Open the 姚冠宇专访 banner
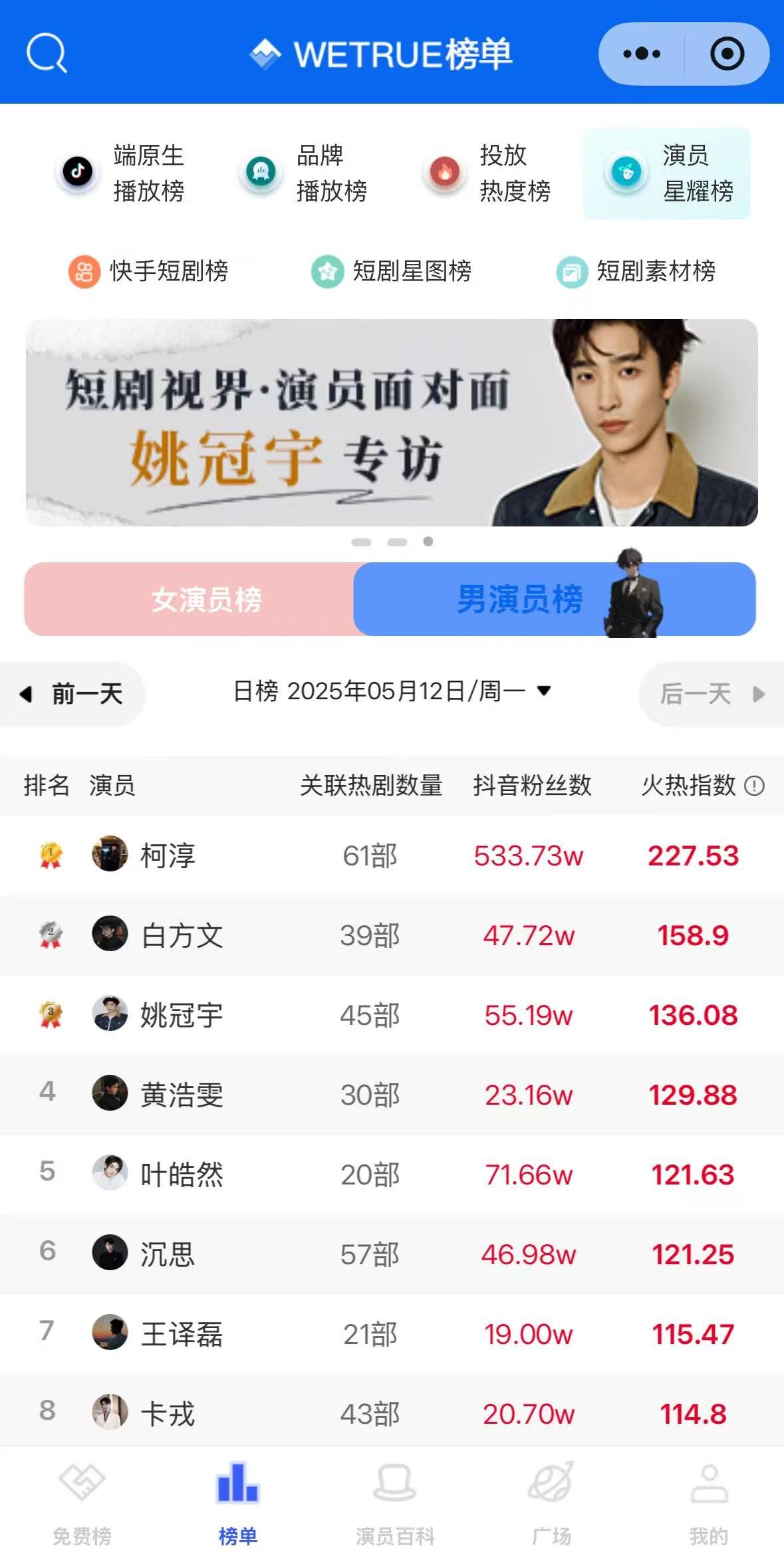 coord(392,423)
